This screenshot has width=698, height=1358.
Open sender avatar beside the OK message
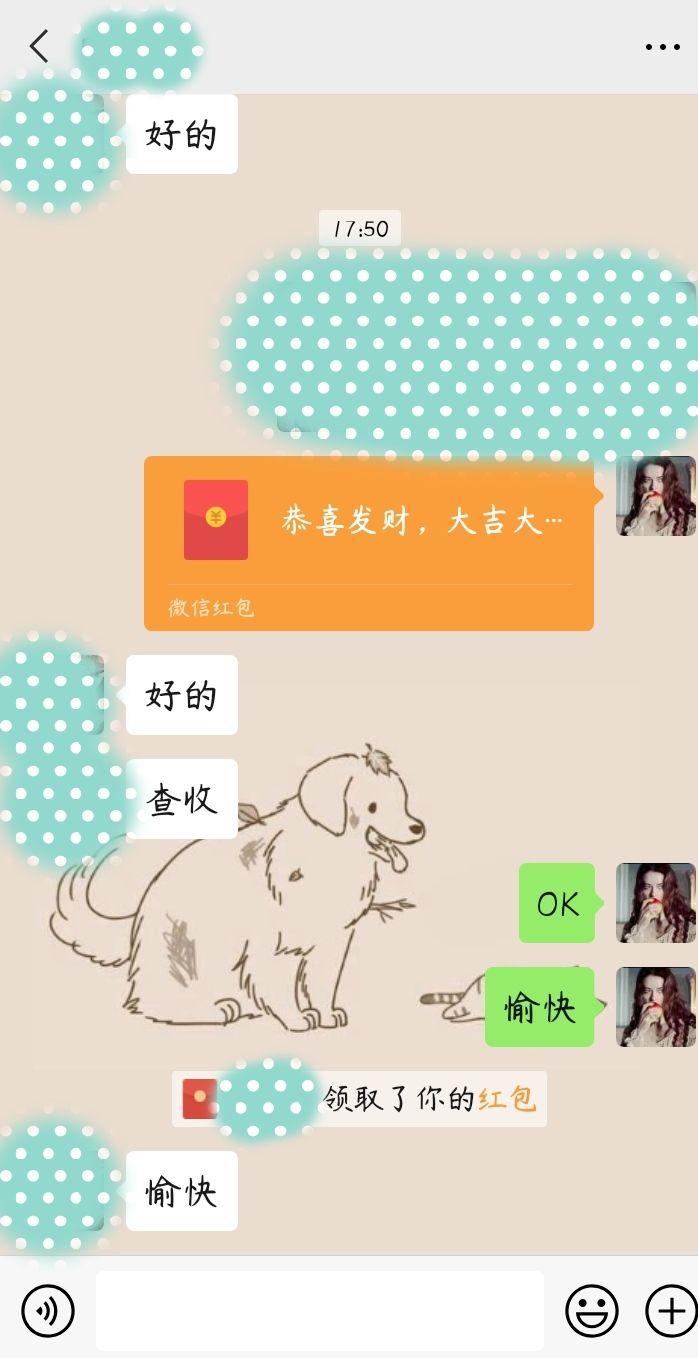click(x=656, y=903)
